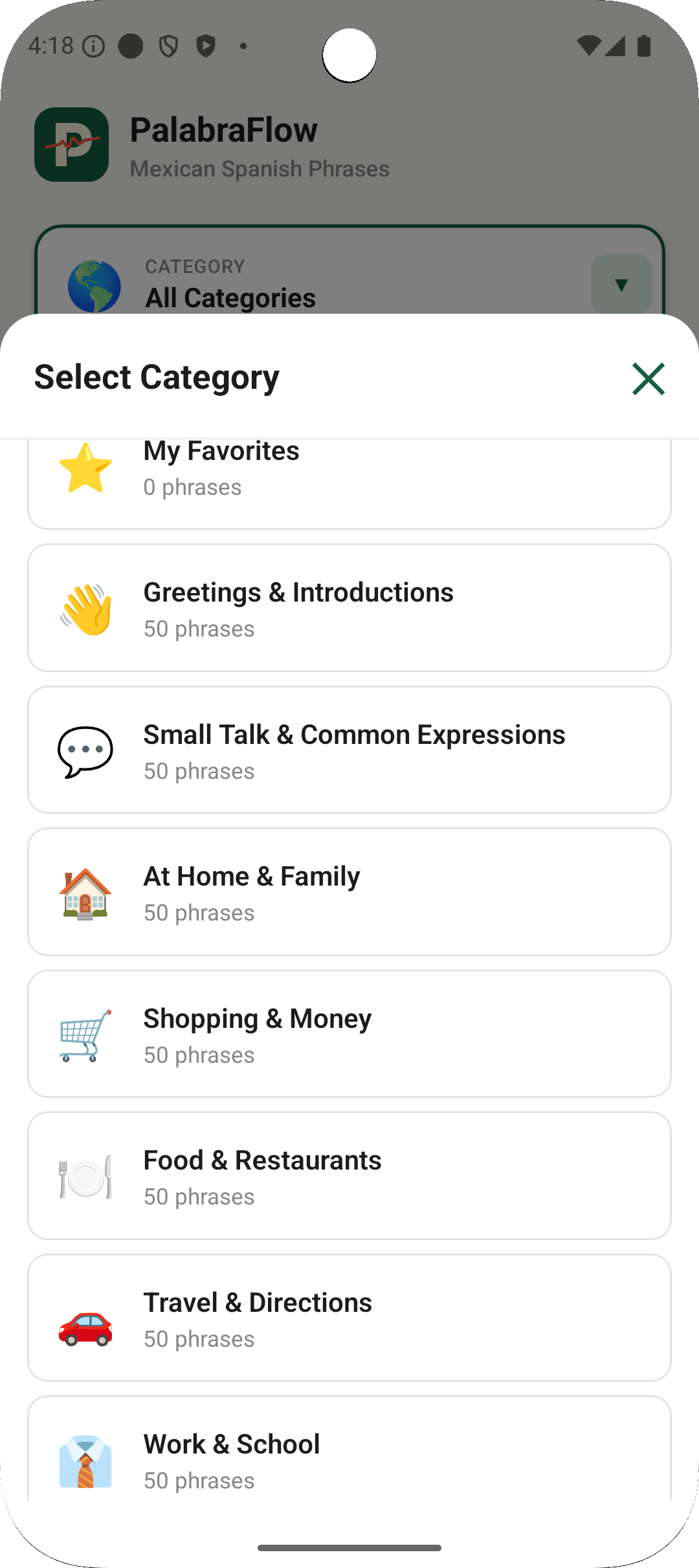Close the Select Category dialog
The image size is (699, 1568).
648,379
